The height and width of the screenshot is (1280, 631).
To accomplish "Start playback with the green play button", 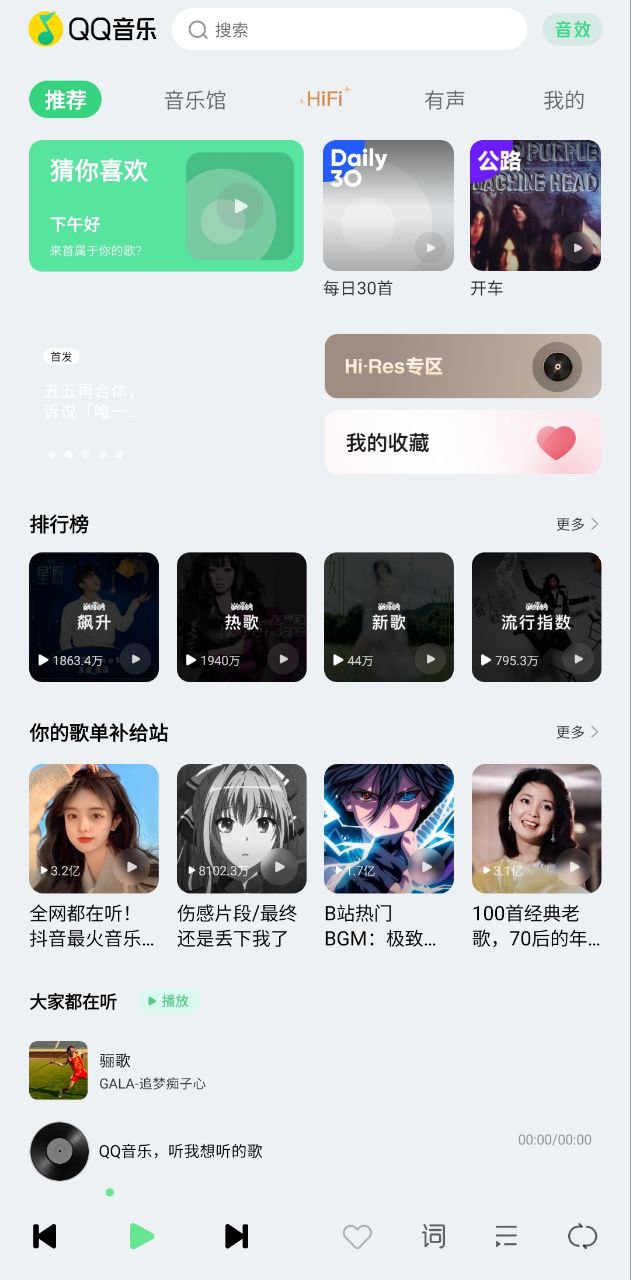I will (x=141, y=1236).
